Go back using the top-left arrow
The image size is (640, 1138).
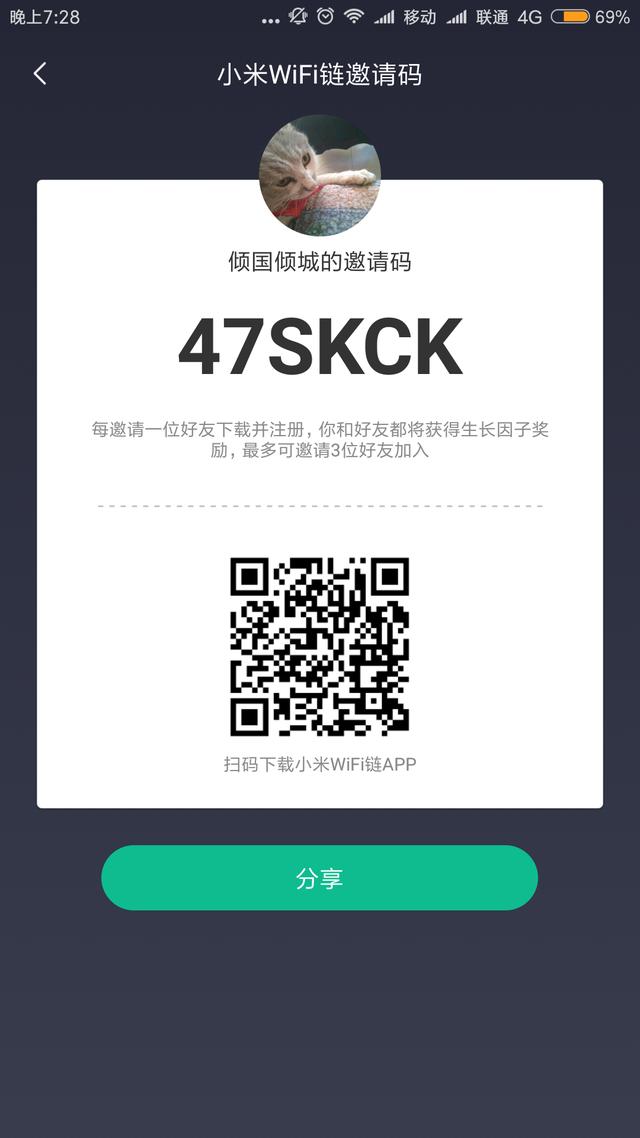pos(40,73)
